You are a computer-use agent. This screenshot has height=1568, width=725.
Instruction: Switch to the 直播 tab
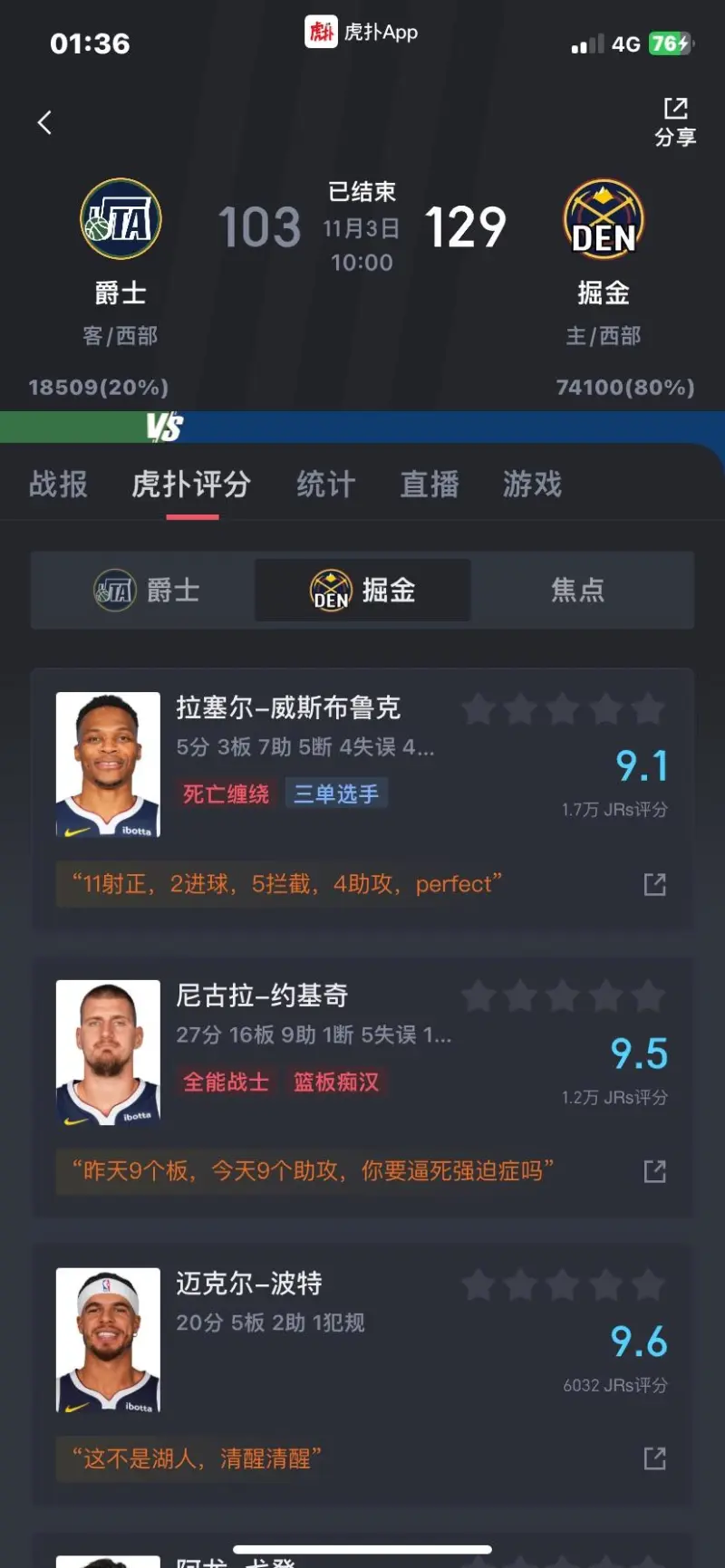(430, 484)
